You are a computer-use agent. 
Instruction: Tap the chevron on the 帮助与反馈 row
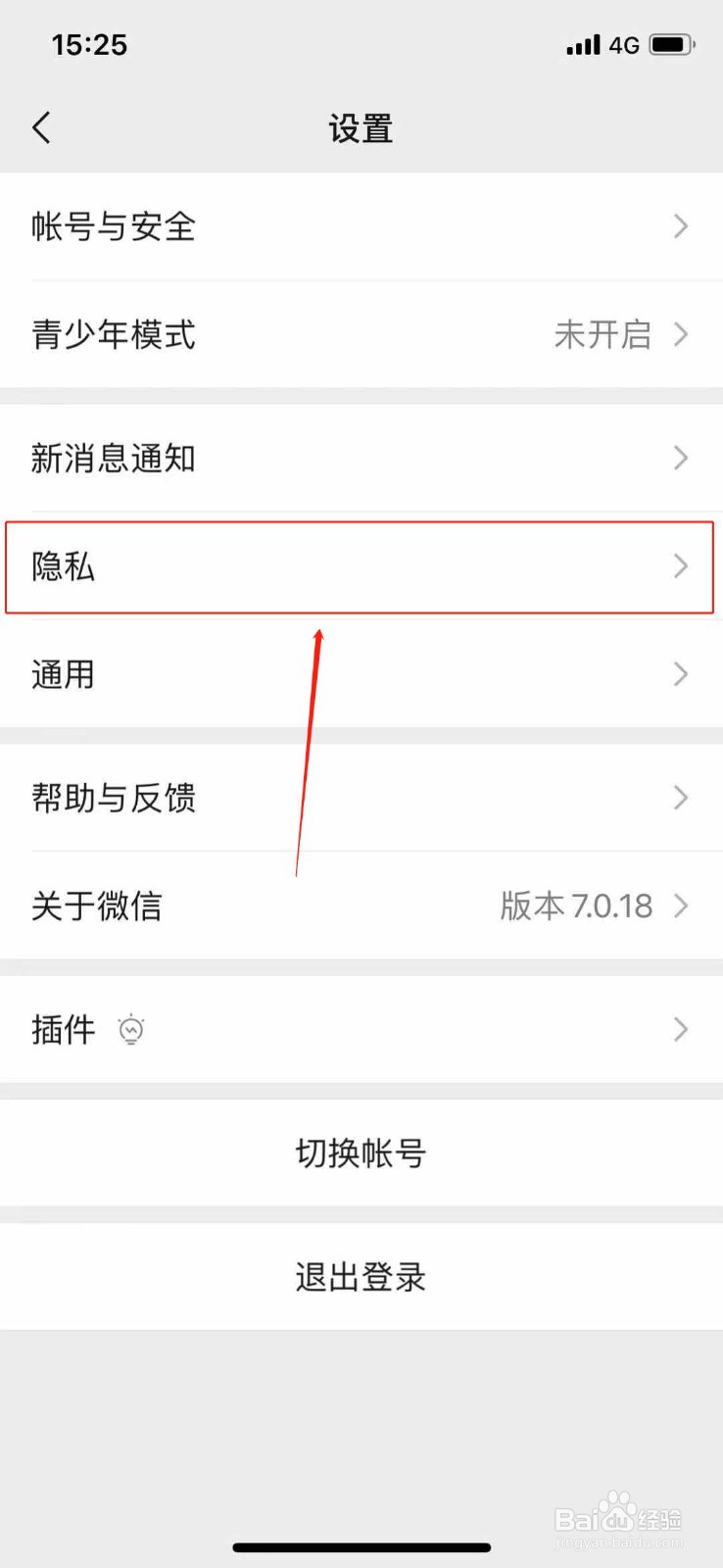click(681, 798)
